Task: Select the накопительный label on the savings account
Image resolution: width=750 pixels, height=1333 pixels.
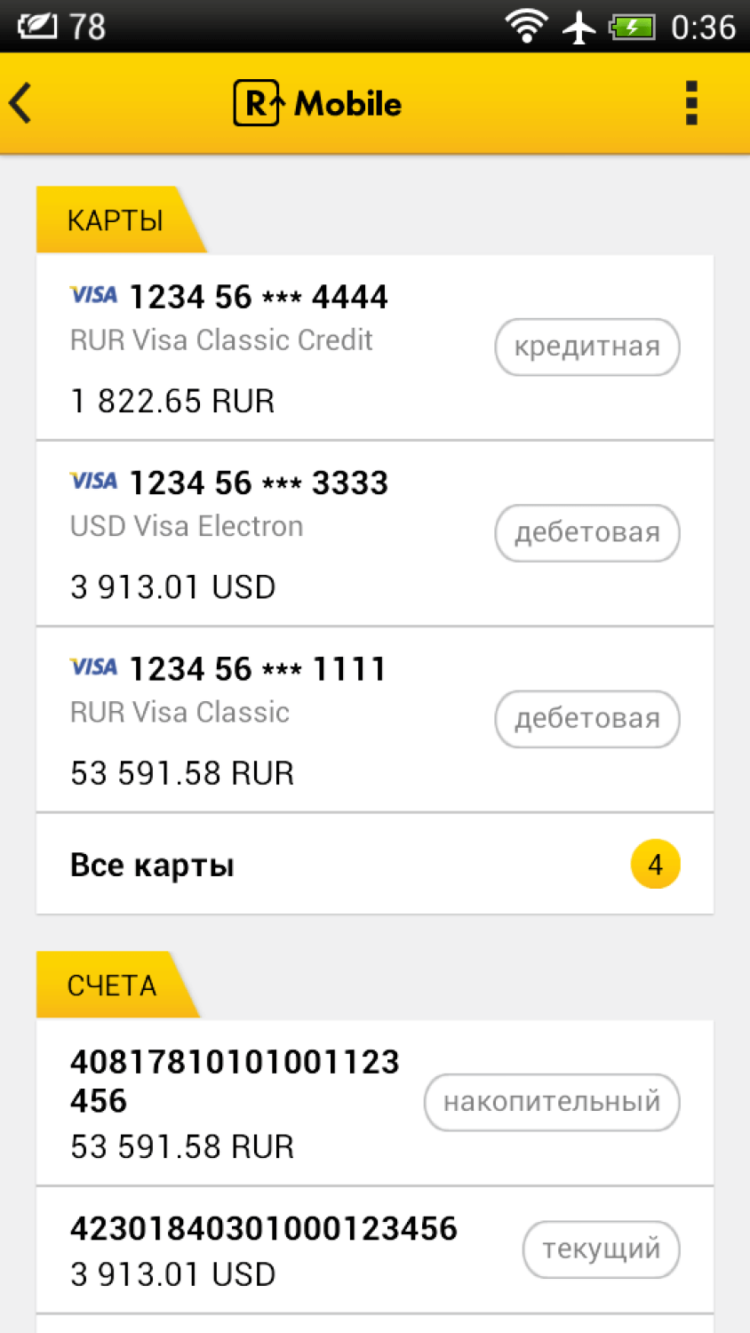Action: pos(551,1102)
